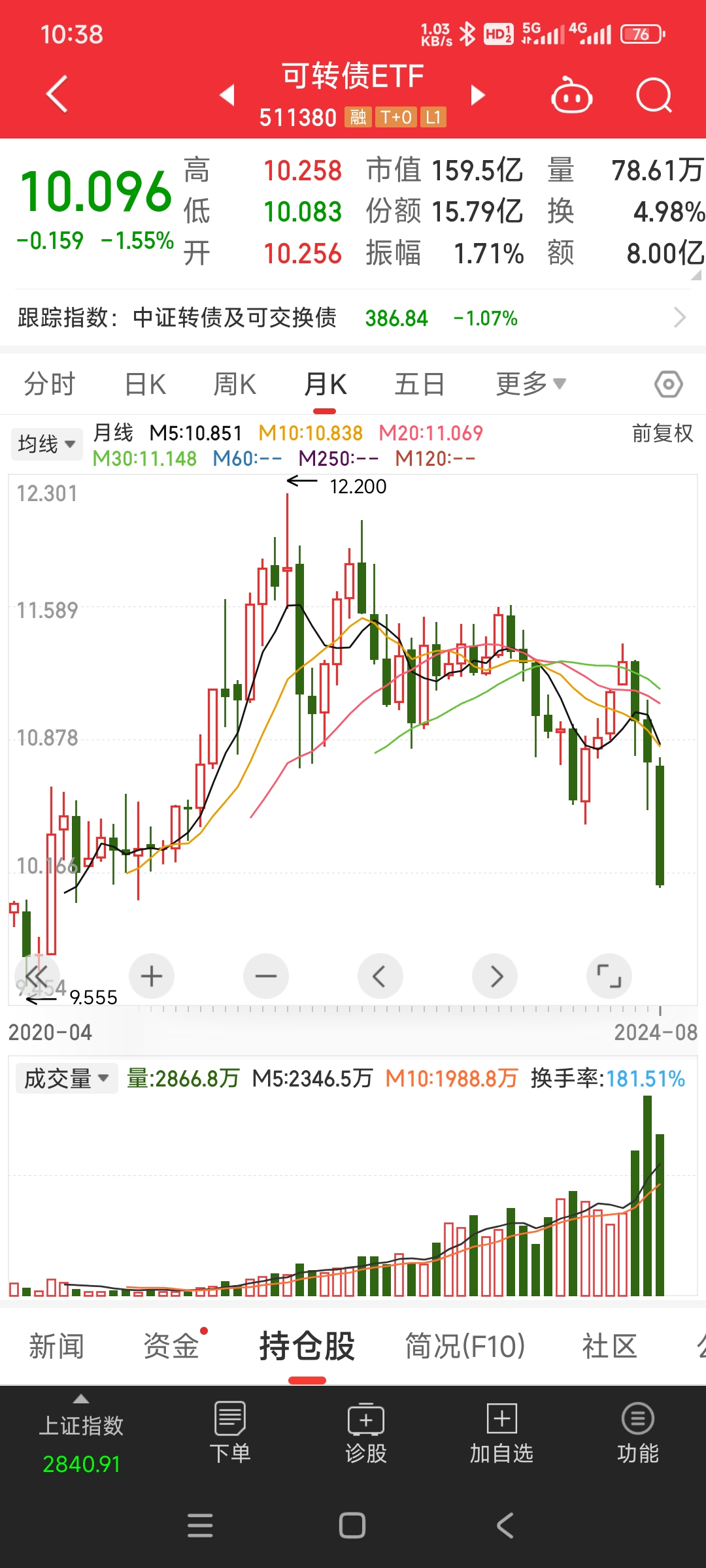
Task: Zoom in the K-line chart with plus
Action: pos(152,976)
